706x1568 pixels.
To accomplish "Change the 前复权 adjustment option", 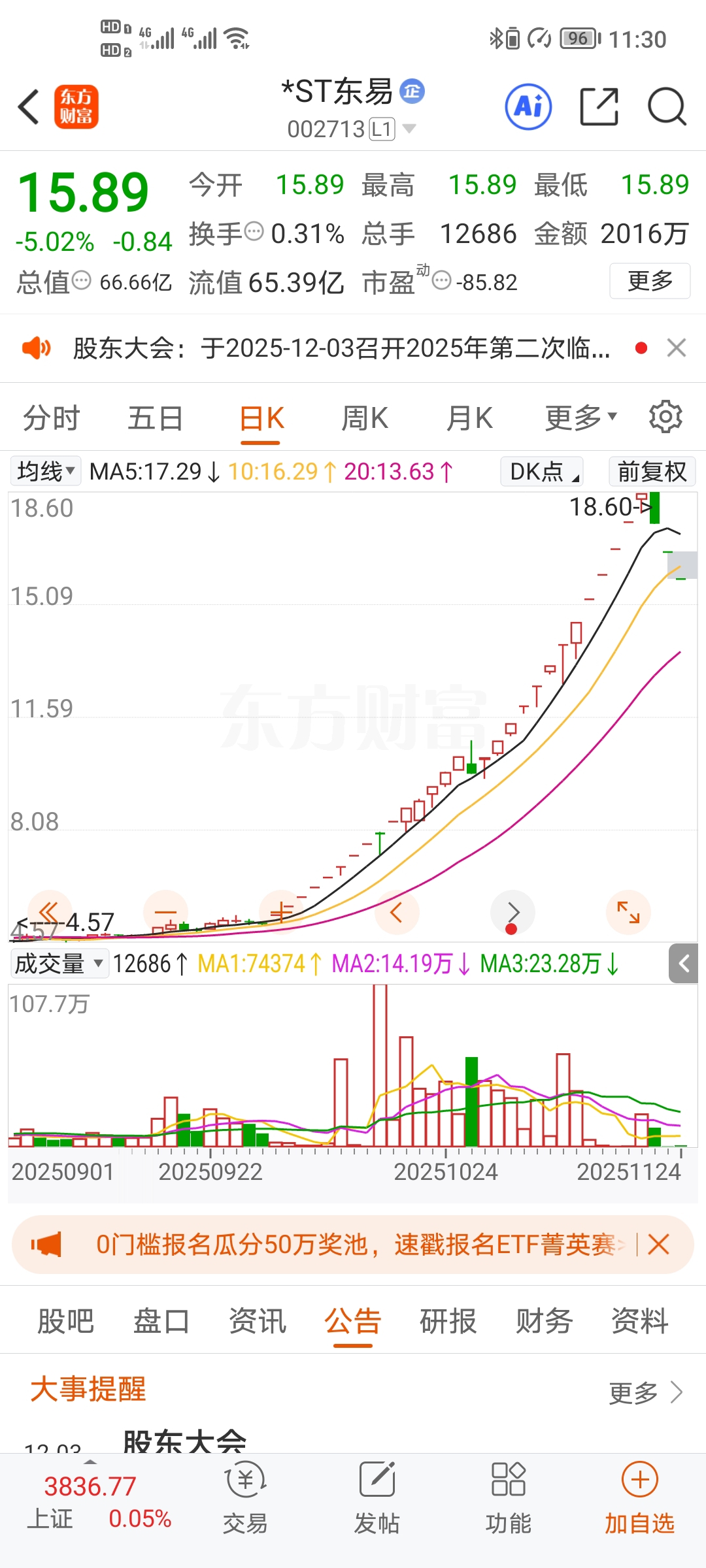I will 651,471.
